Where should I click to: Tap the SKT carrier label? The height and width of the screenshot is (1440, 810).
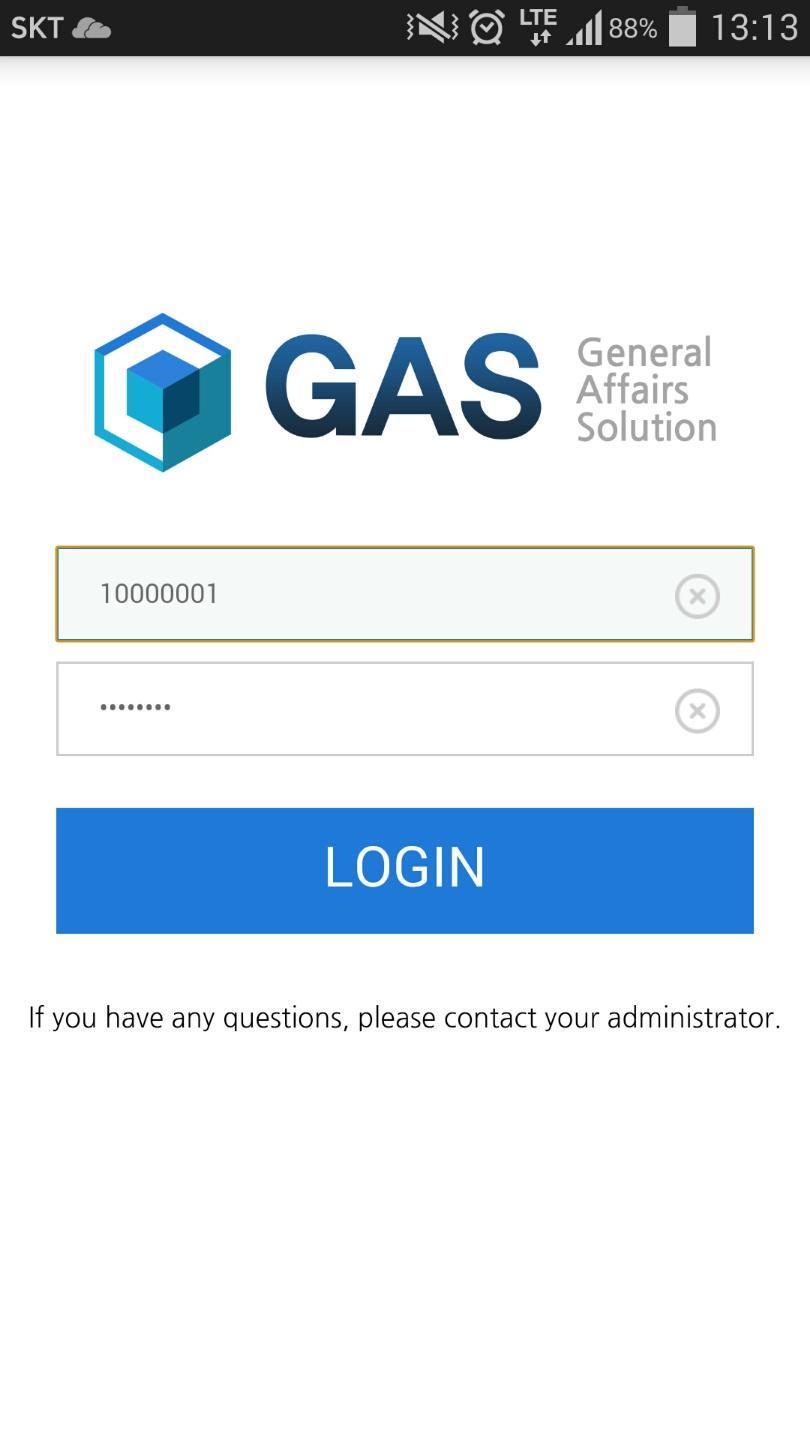click(40, 27)
